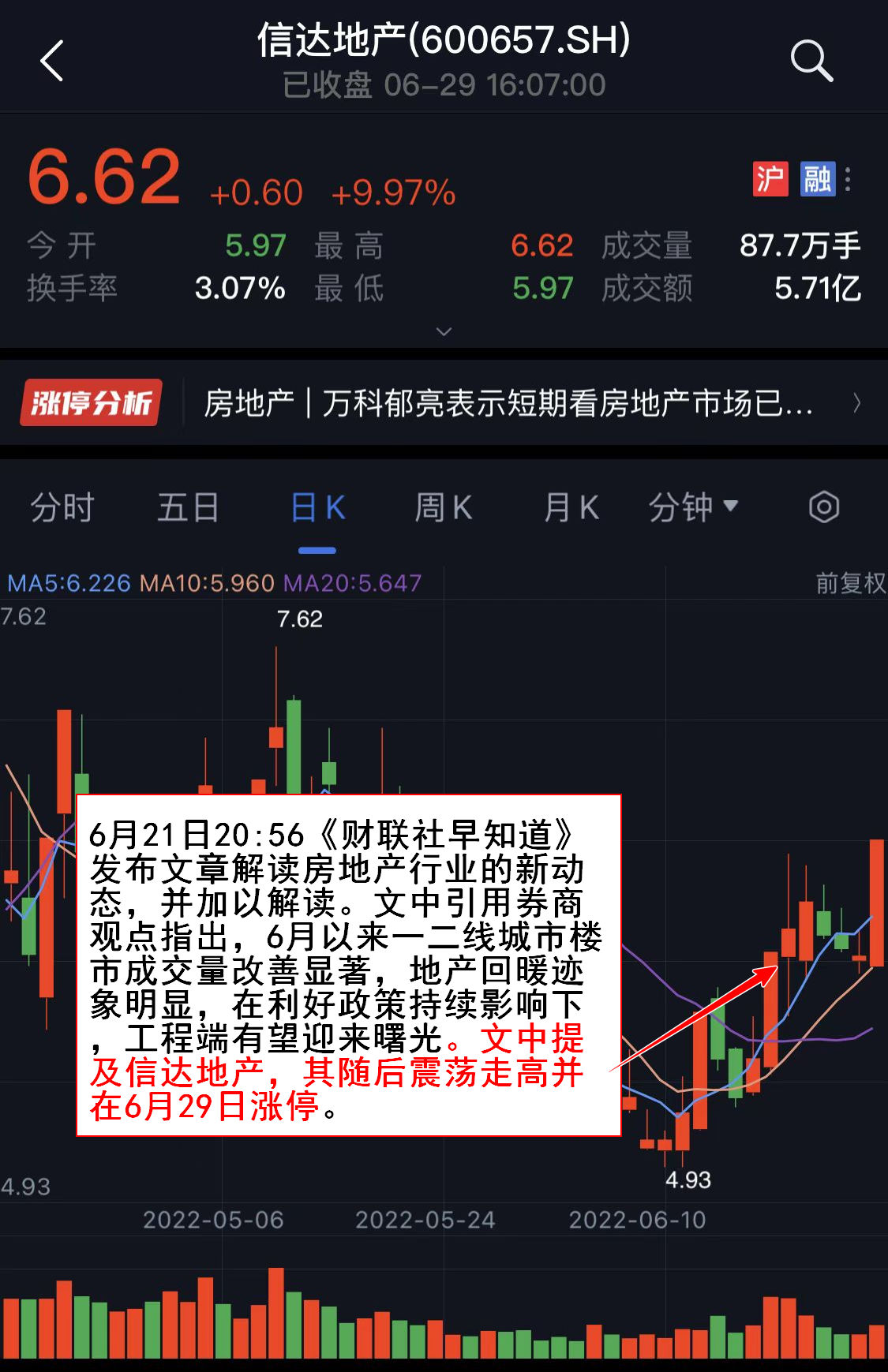Go back using the top-left arrow
Screen dimensions: 888x1372
pyautogui.click(x=52, y=61)
